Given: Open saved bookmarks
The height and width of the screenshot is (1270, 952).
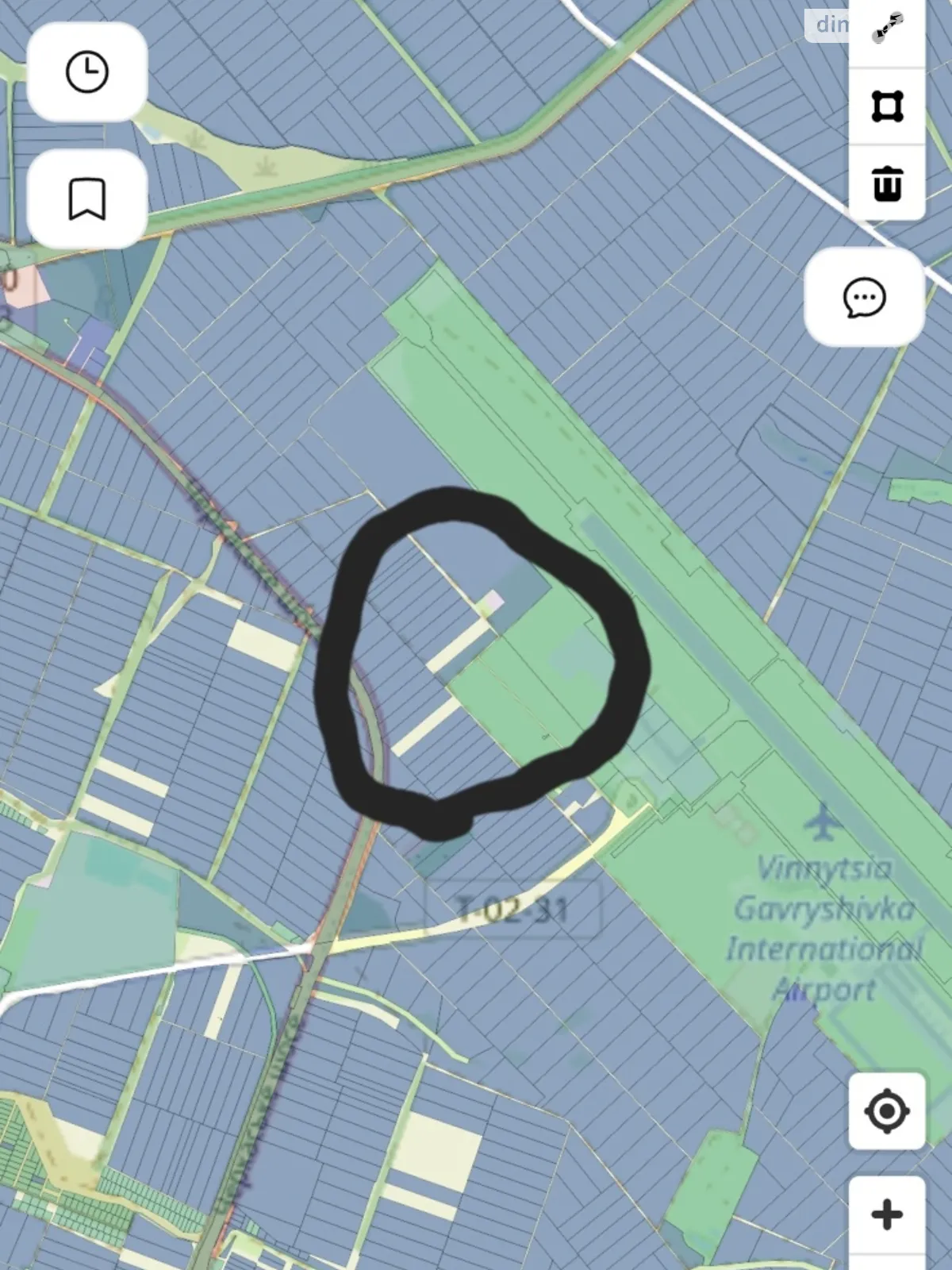Looking at the screenshot, I should tap(87, 198).
